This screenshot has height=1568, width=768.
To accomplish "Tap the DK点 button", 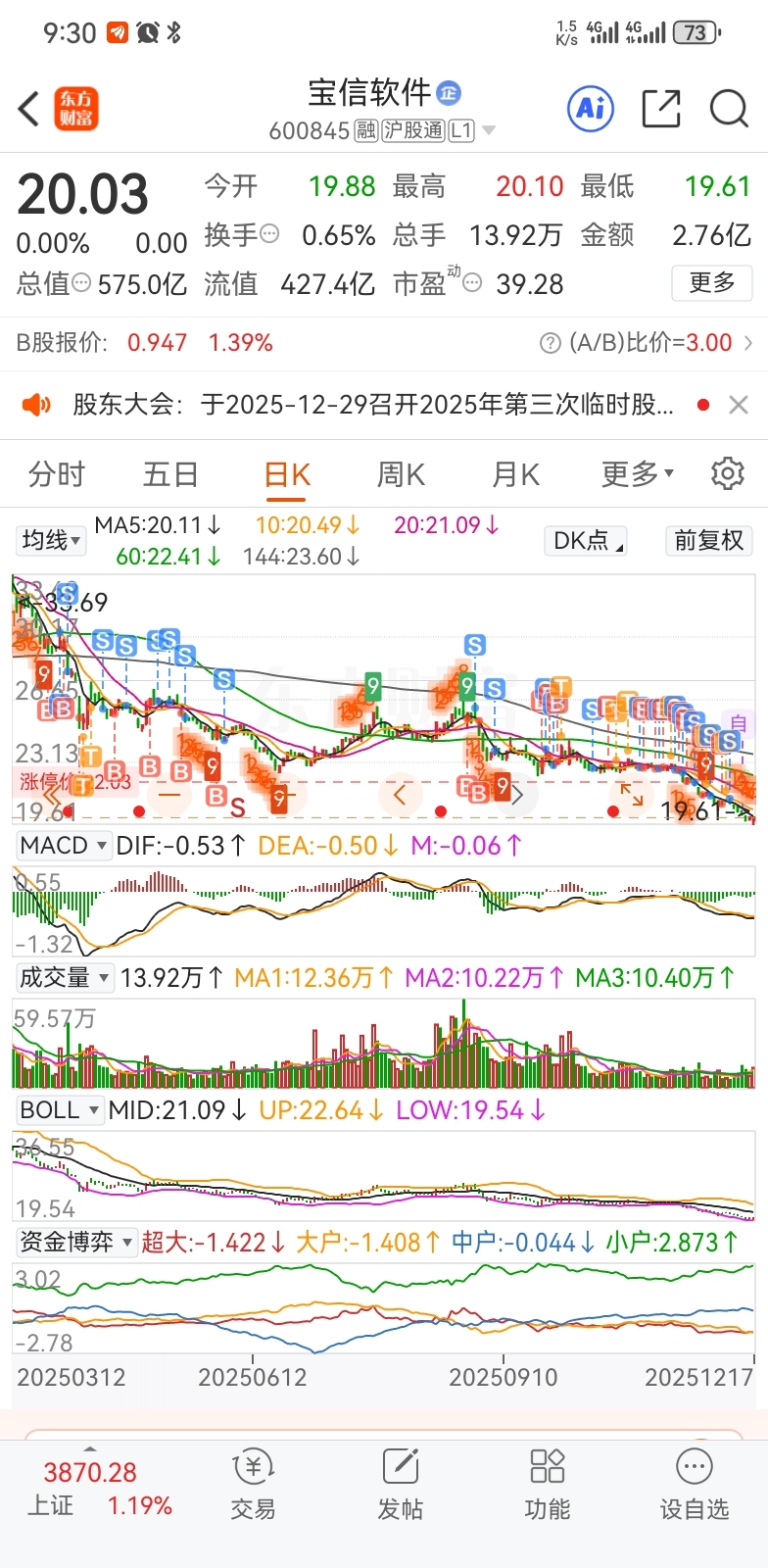I will point(586,540).
